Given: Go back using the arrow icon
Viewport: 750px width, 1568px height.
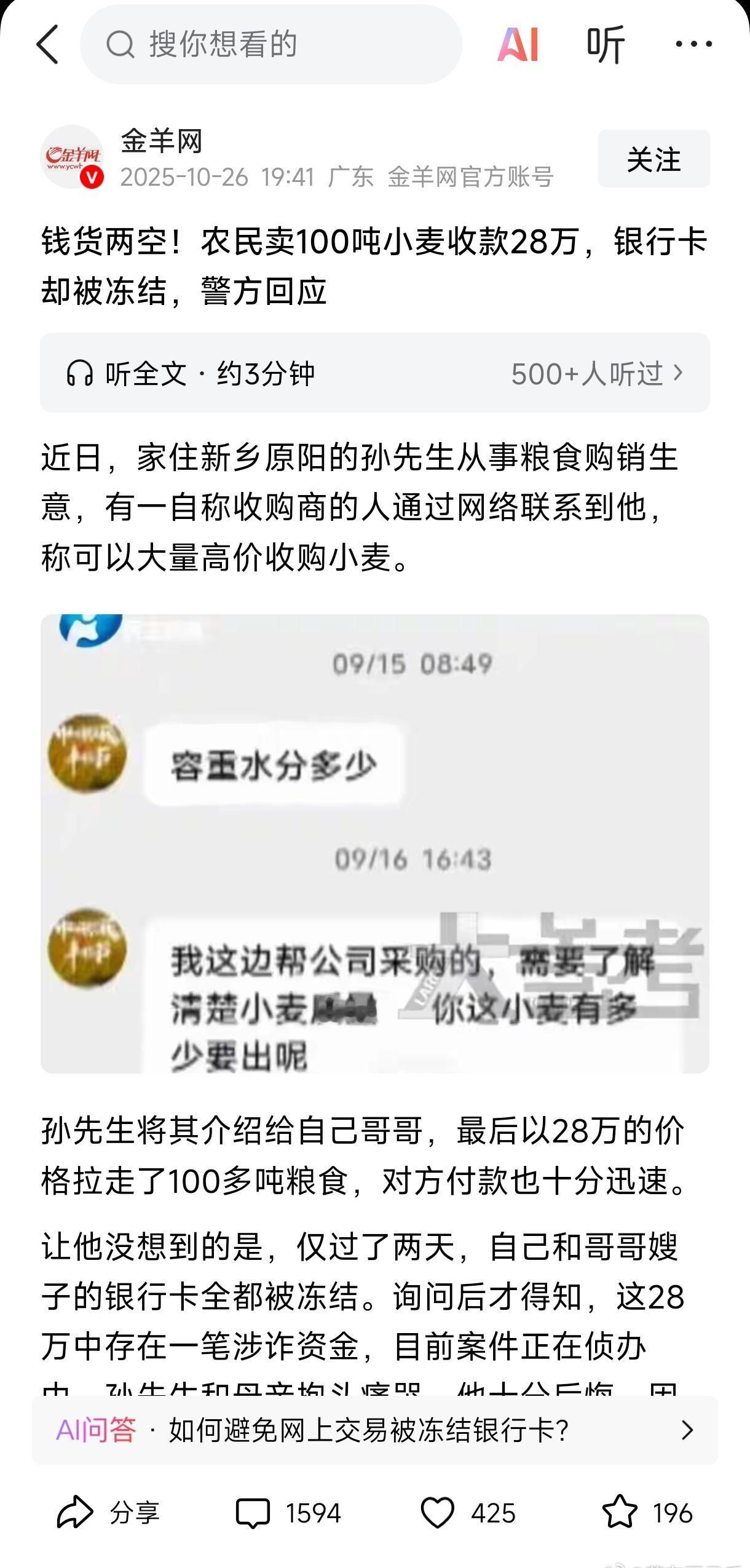Looking at the screenshot, I should pyautogui.click(x=48, y=44).
